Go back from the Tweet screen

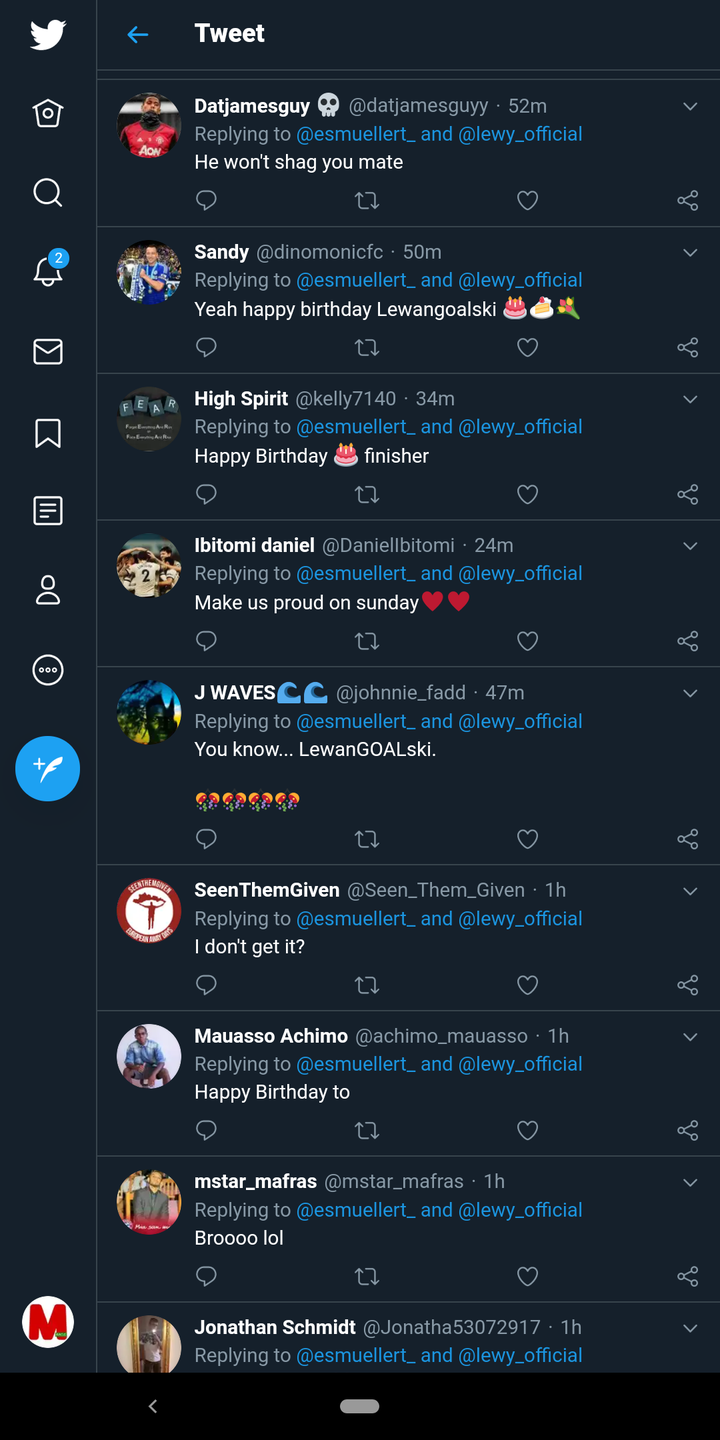(x=138, y=35)
